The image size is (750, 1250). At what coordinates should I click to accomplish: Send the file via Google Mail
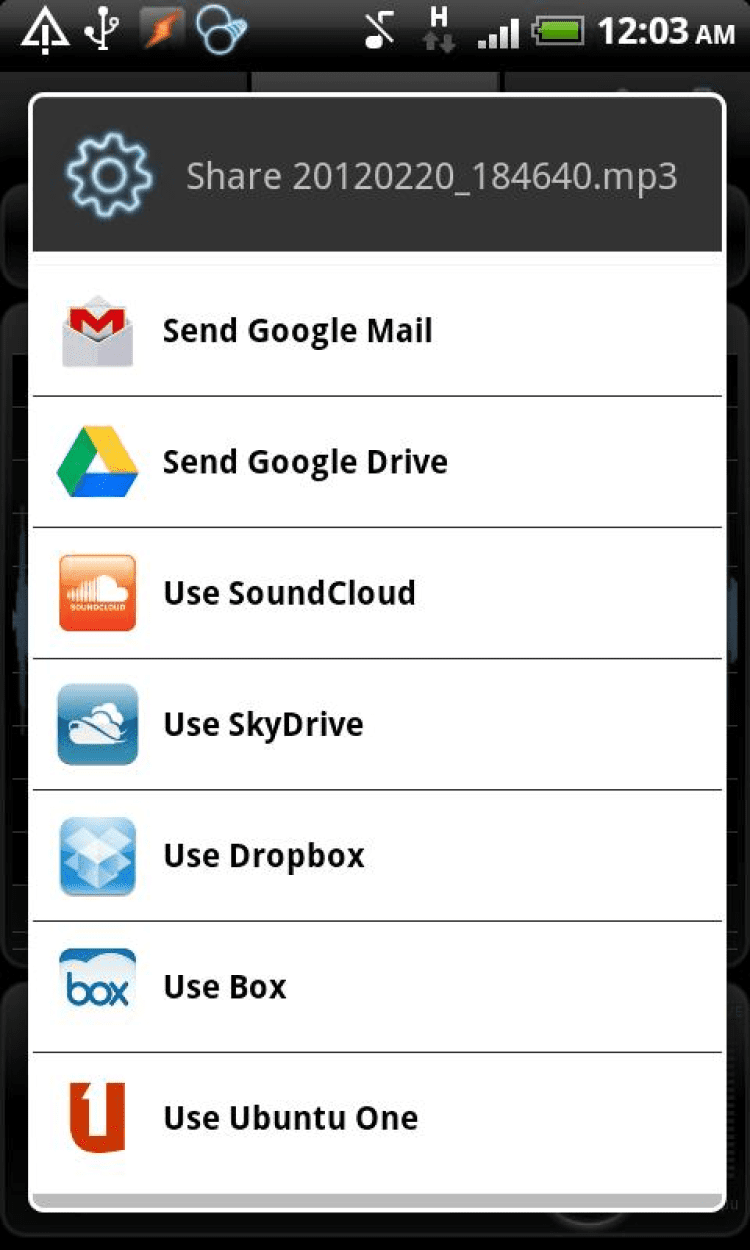377,331
